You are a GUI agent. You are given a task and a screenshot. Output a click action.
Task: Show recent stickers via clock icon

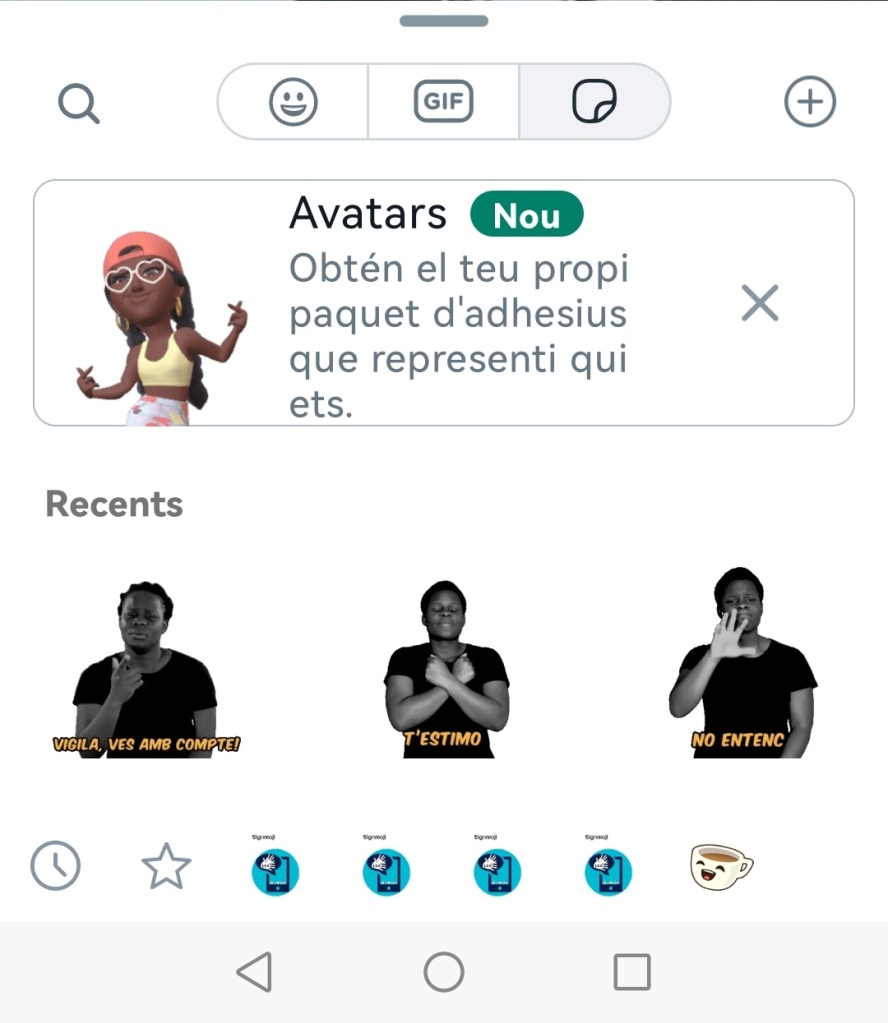pyautogui.click(x=55, y=865)
